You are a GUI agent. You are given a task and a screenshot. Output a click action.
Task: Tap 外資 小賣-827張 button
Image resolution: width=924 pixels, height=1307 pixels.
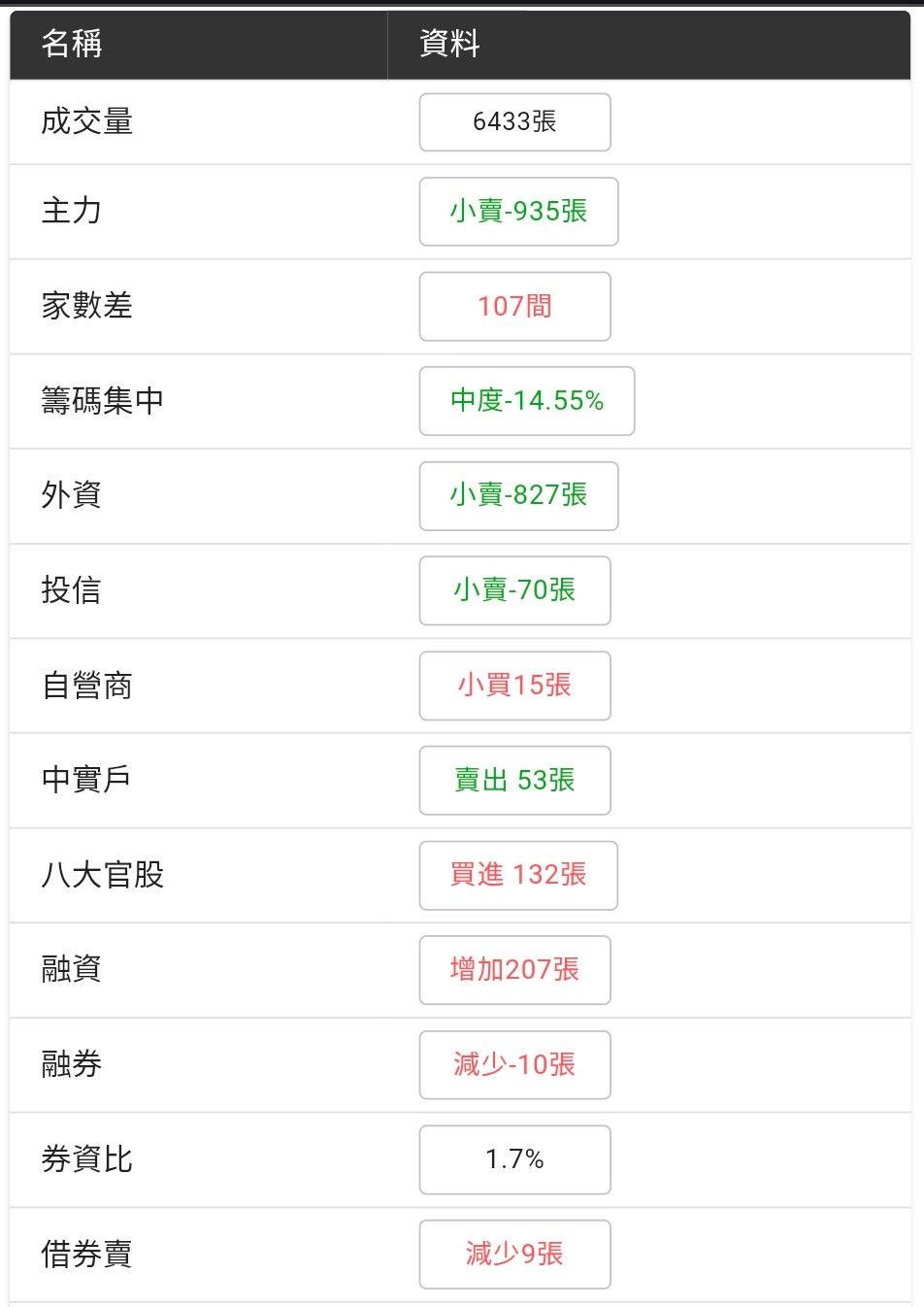[518, 496]
